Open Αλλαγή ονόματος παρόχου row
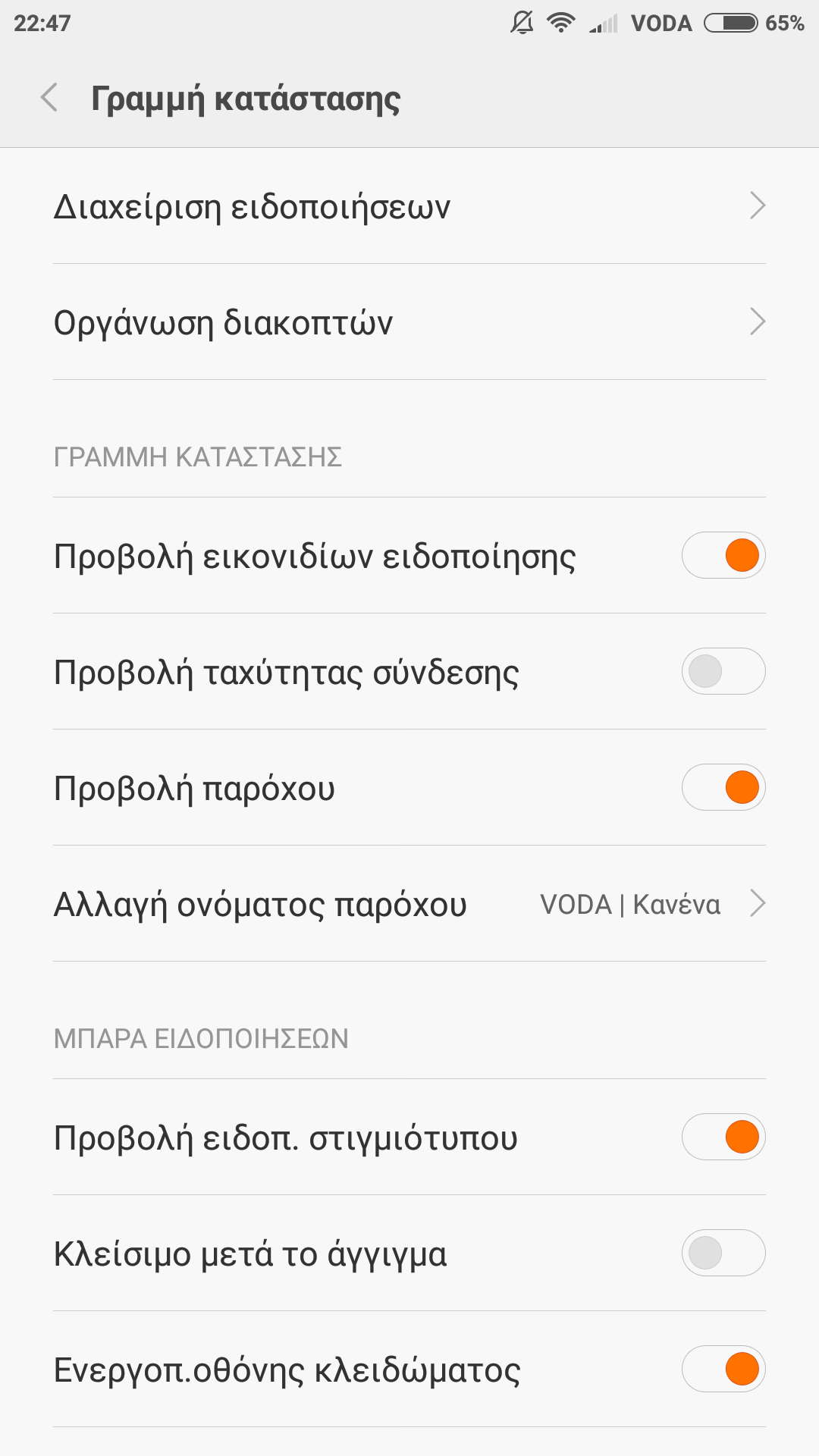 tap(409, 904)
